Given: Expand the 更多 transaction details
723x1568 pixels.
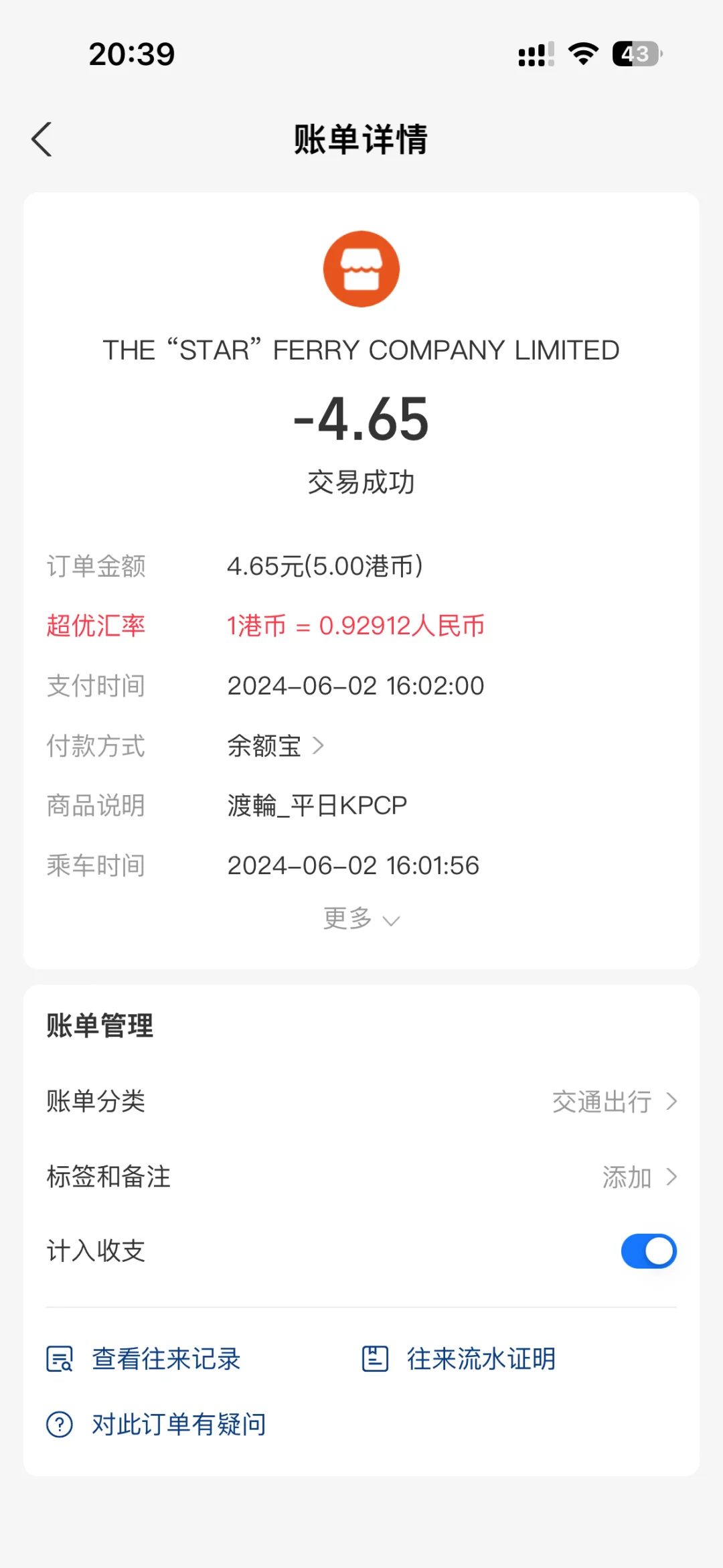Looking at the screenshot, I should [x=361, y=918].
